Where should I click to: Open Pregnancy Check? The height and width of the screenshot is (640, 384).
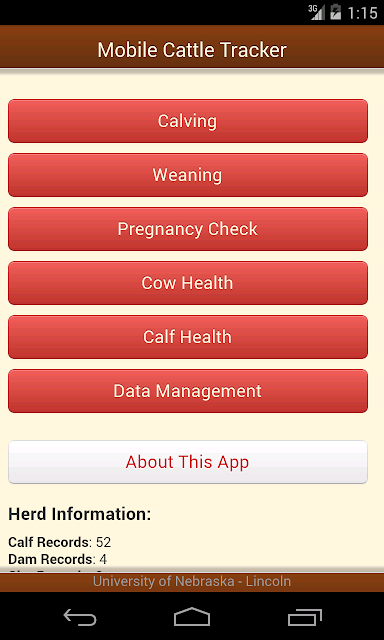pyautogui.click(x=188, y=229)
